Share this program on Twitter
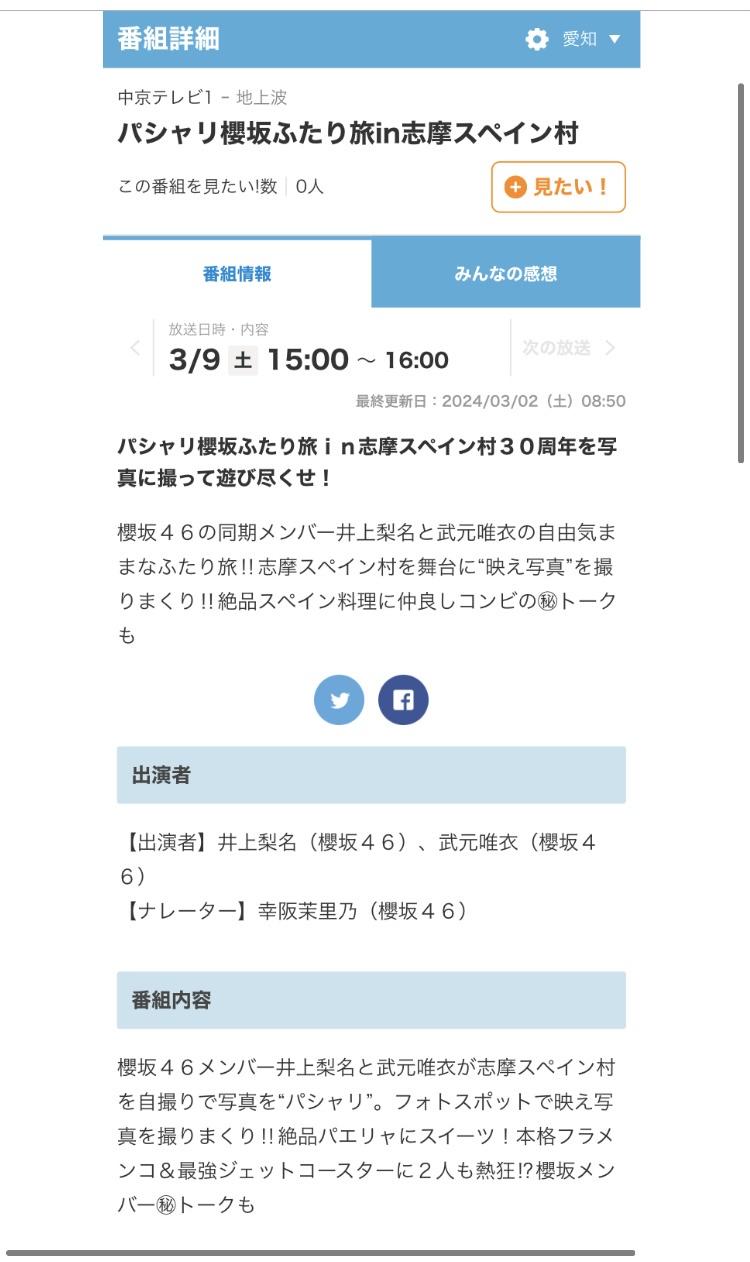This screenshot has height=1262, width=750. 339,700
